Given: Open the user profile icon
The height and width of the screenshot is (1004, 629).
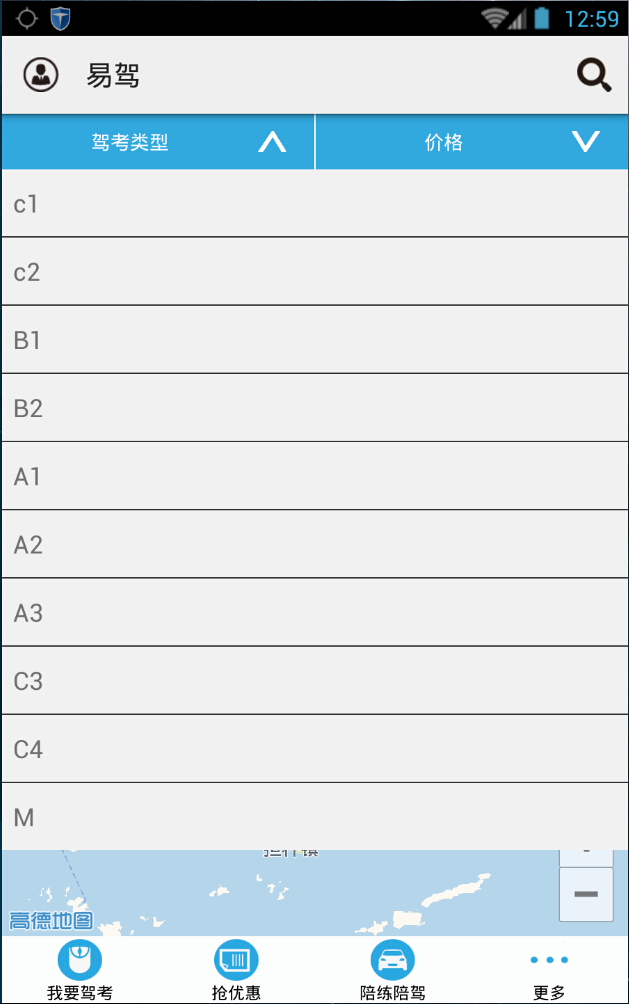Looking at the screenshot, I should tap(41, 75).
